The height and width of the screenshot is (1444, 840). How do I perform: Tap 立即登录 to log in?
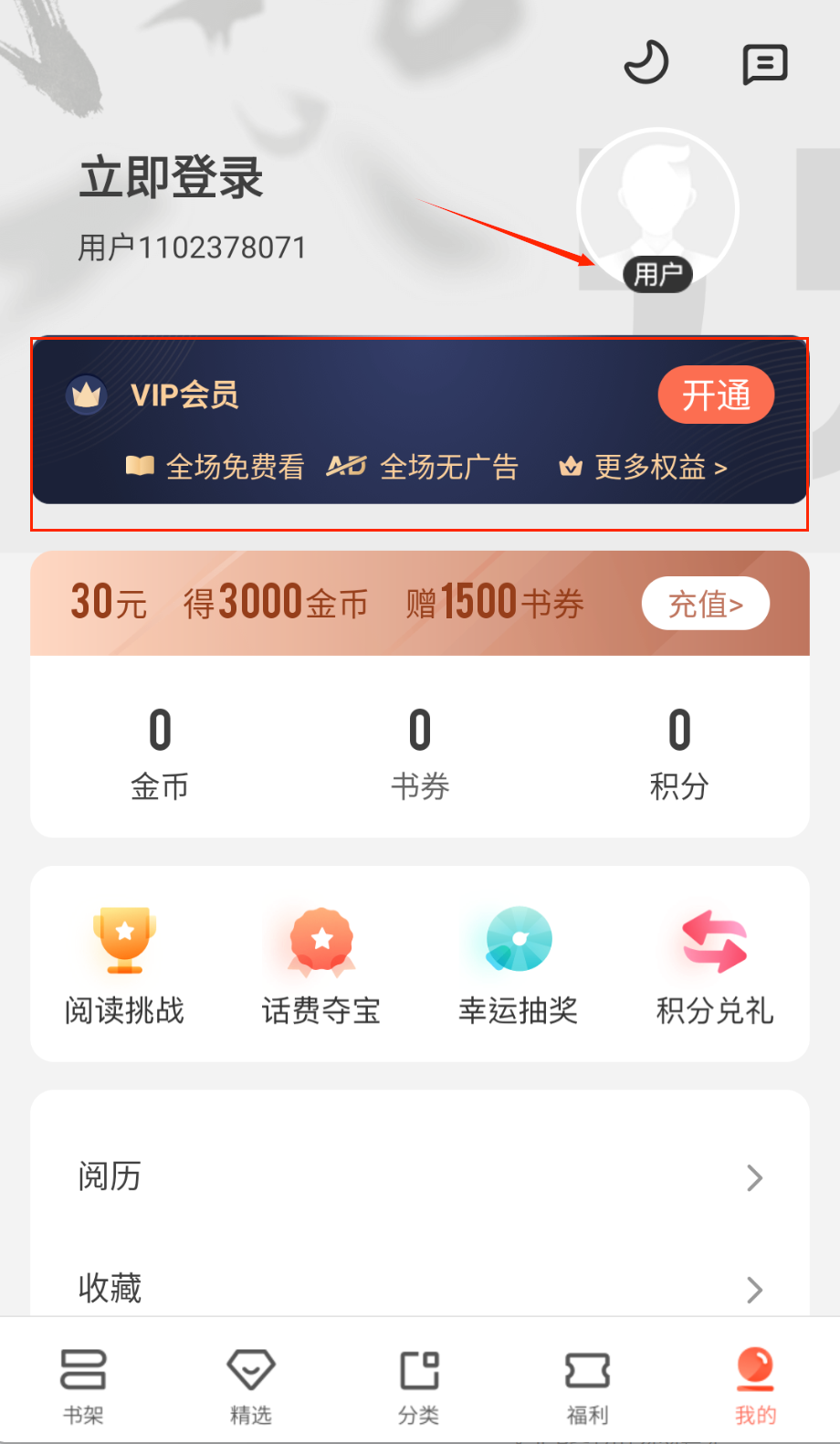click(172, 177)
